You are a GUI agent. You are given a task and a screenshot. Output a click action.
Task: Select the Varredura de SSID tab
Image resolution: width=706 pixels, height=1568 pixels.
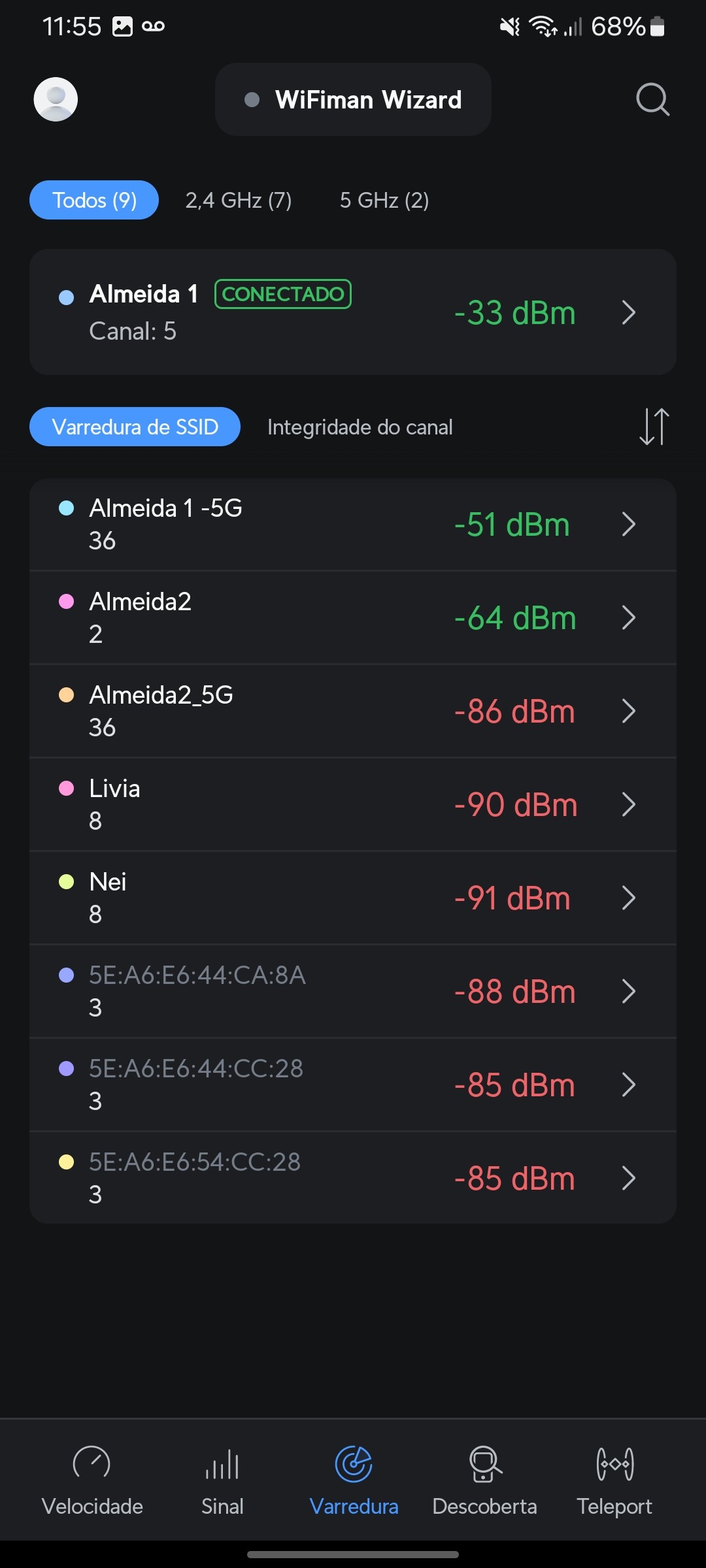[135, 427]
